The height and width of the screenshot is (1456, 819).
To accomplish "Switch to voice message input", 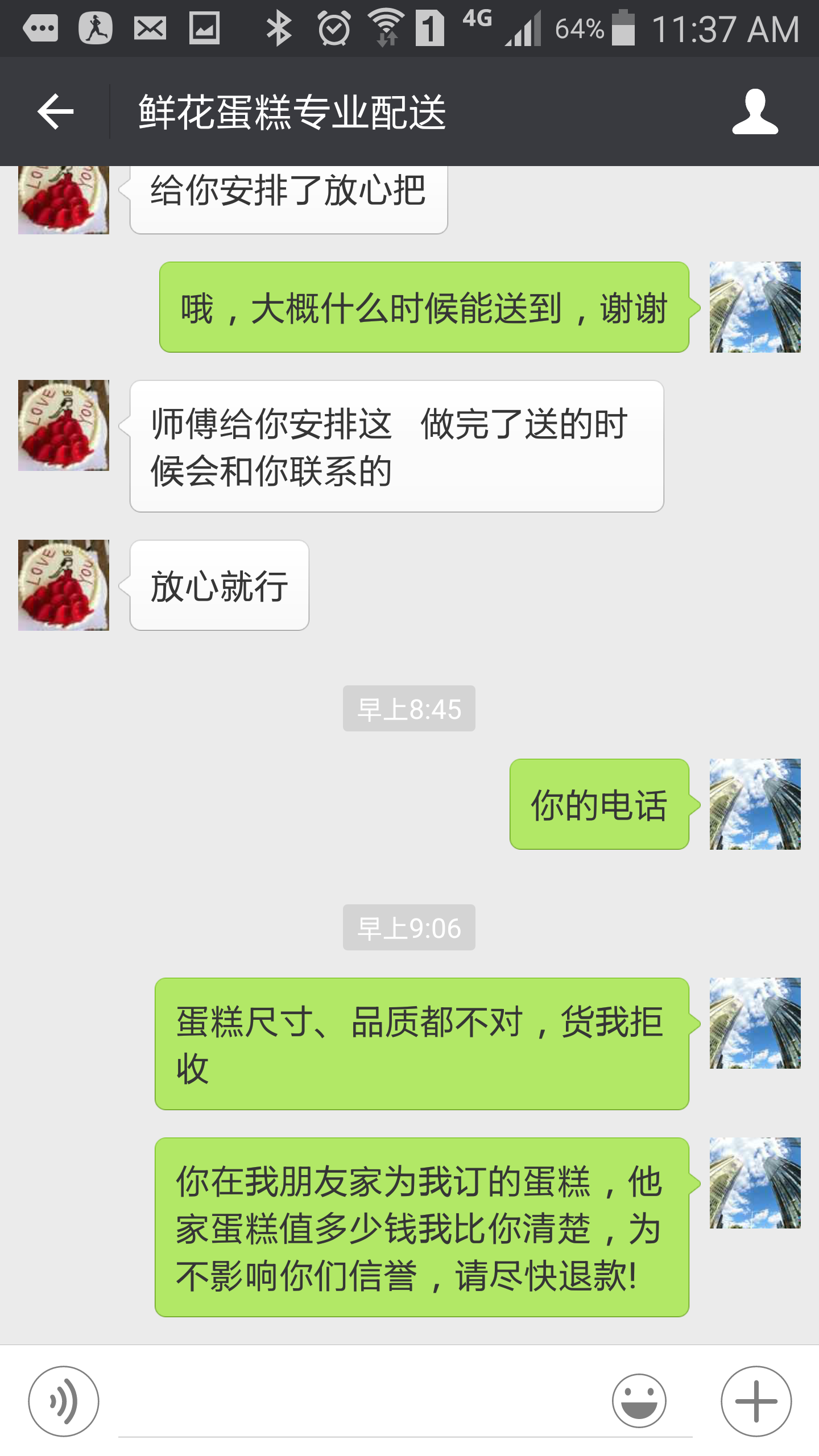I will pos(63,1401).
